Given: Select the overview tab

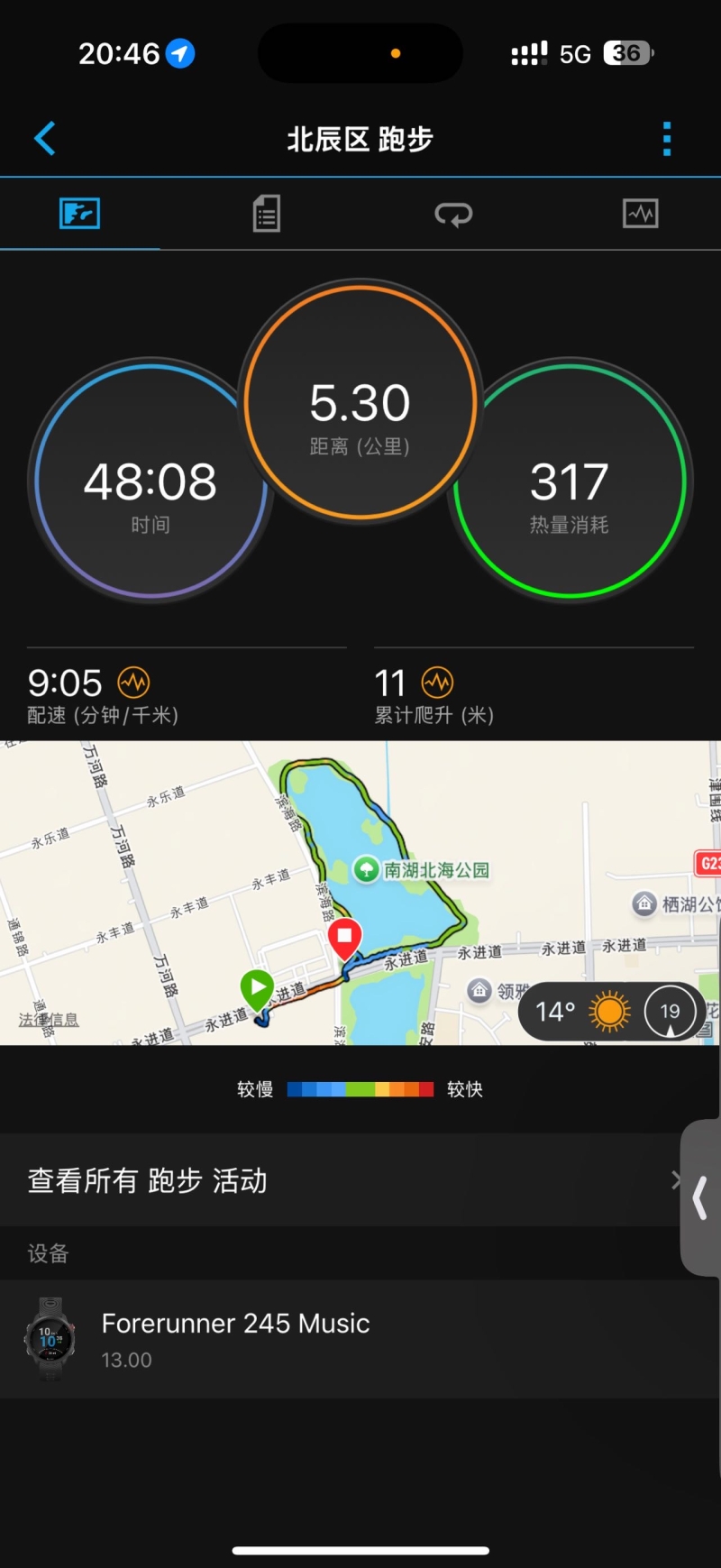Looking at the screenshot, I should point(80,214).
